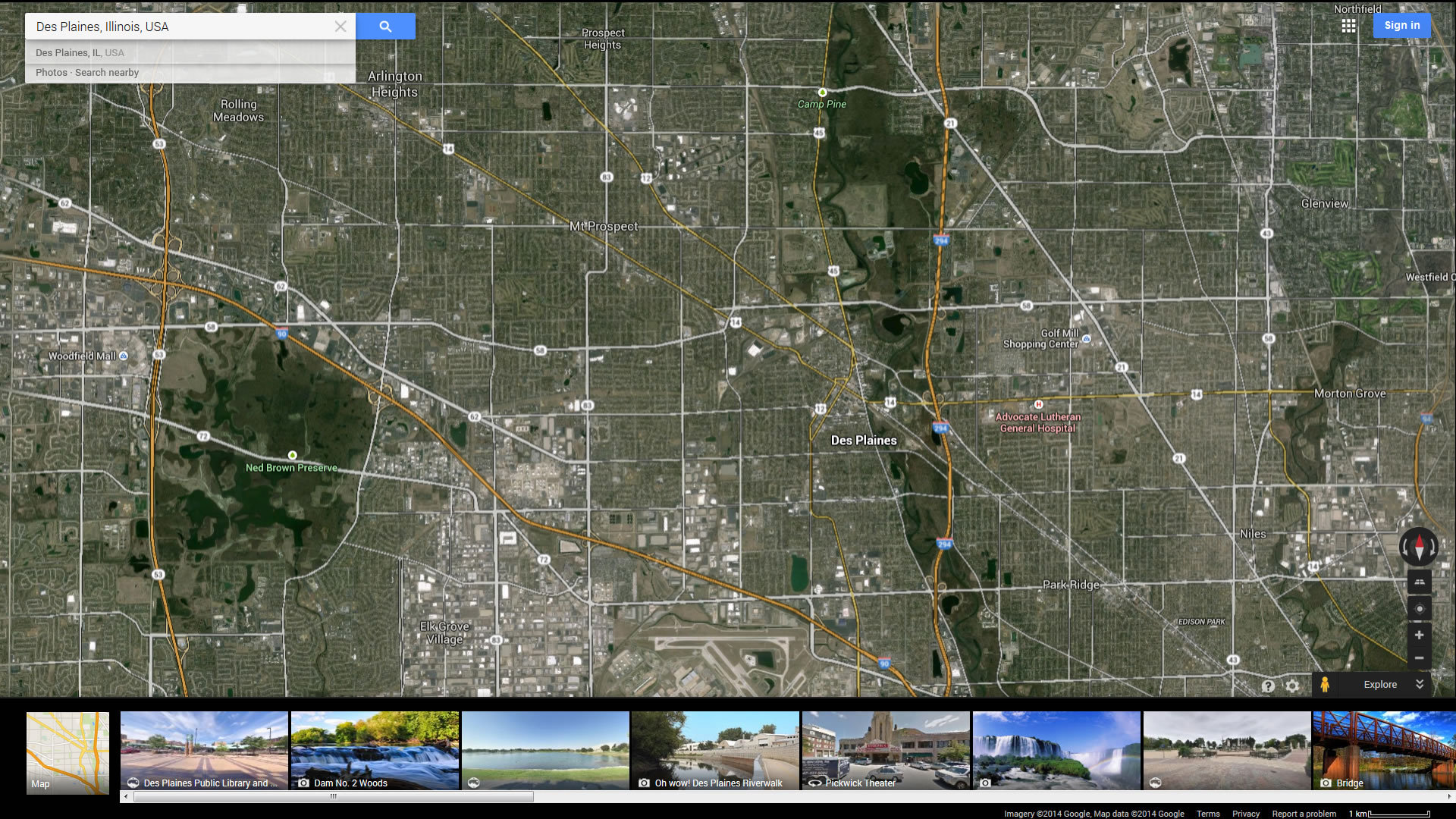The width and height of the screenshot is (1456, 819).
Task: Open the Photos link under Des Plaines
Action: coord(51,73)
